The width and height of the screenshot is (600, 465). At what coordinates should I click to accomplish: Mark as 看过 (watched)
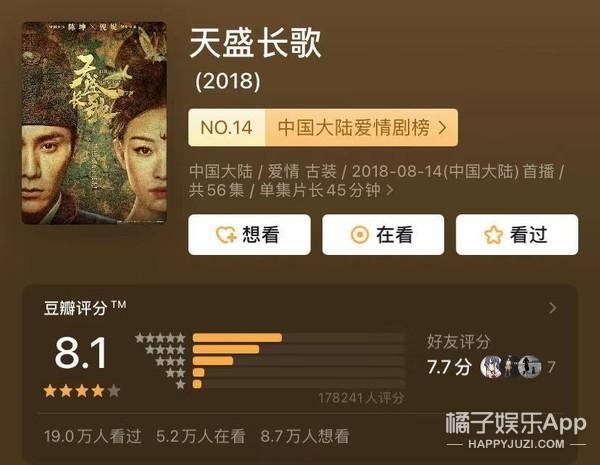tap(516, 235)
